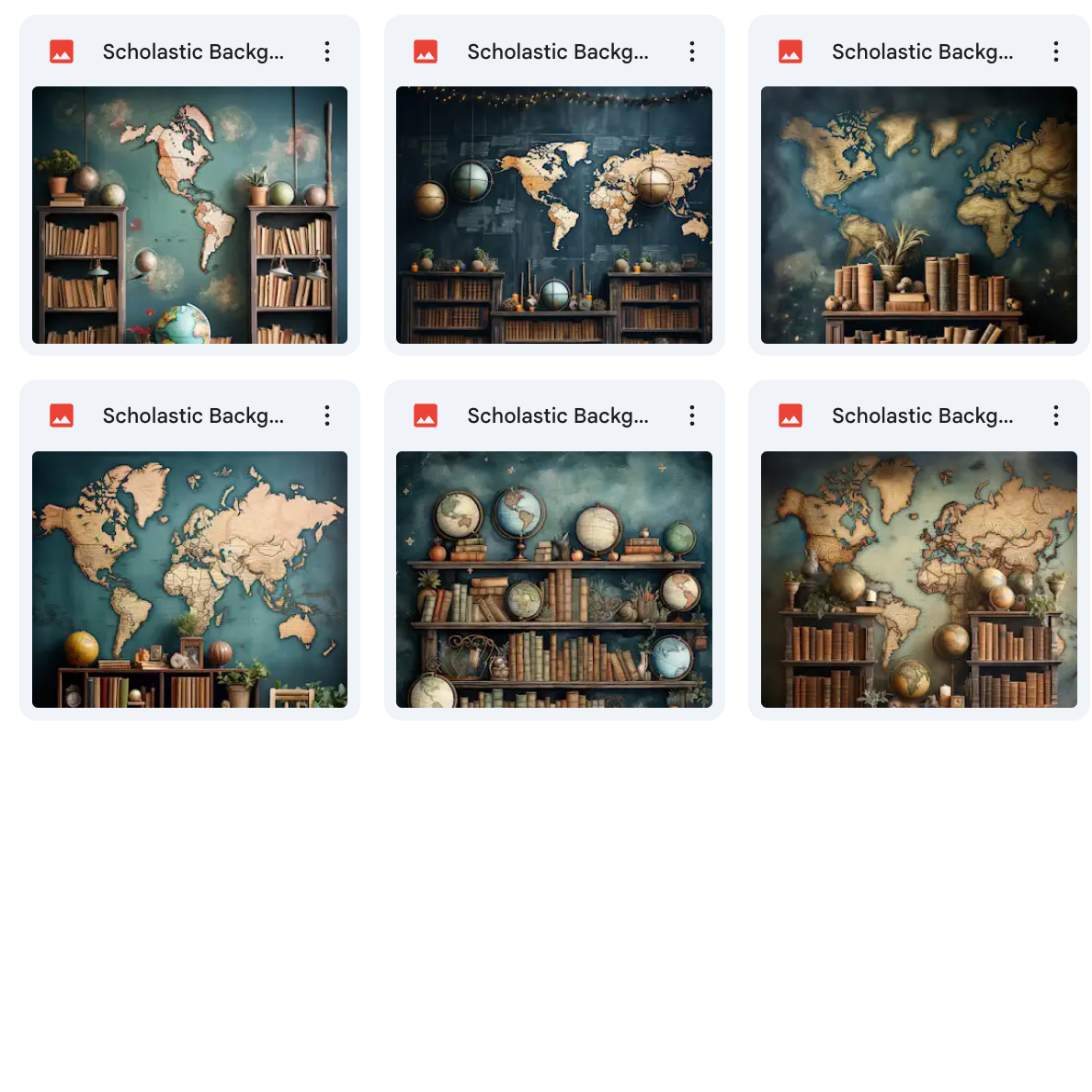Open more options for Americas map bookcase file
Viewport: 1092px width, 1092px height.
327,51
